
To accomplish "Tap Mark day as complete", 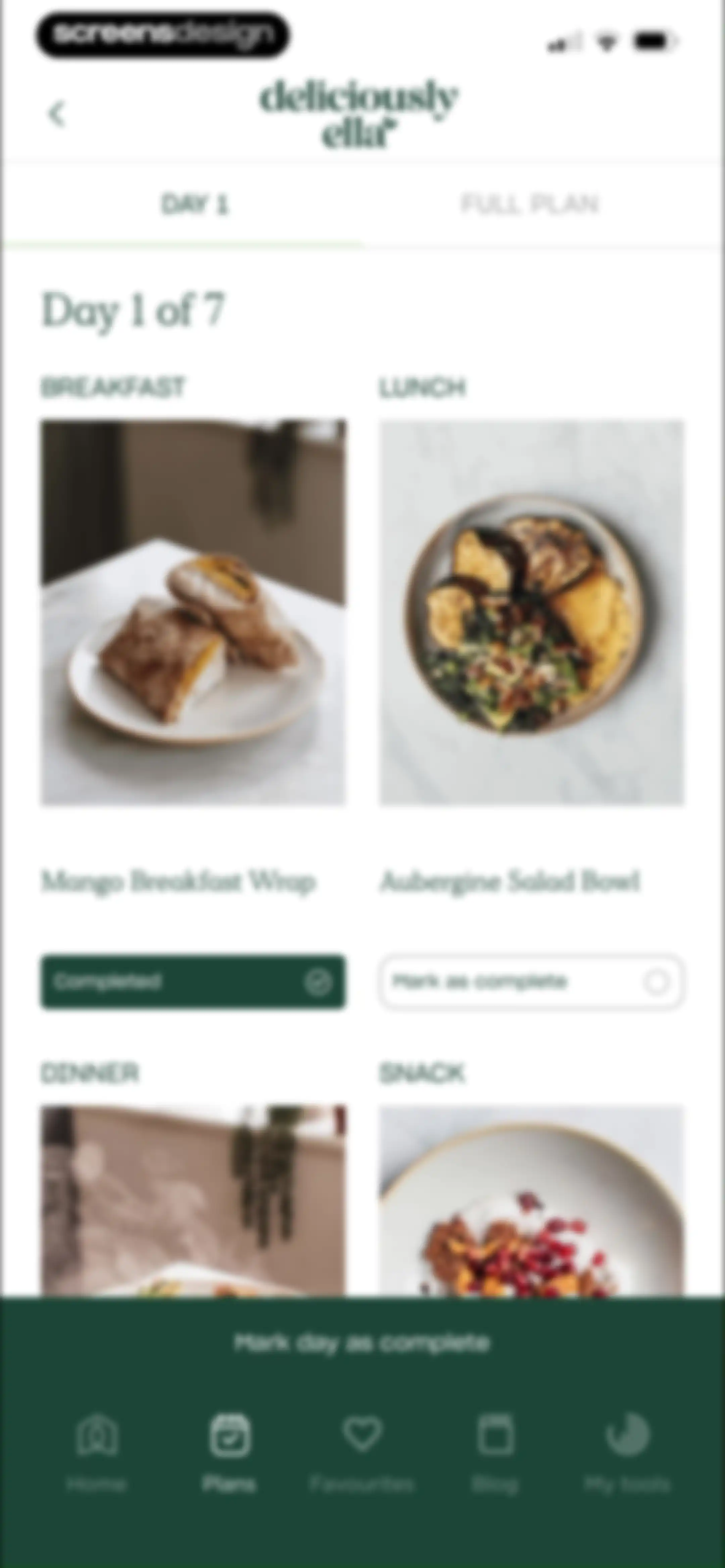I will [362, 1343].
